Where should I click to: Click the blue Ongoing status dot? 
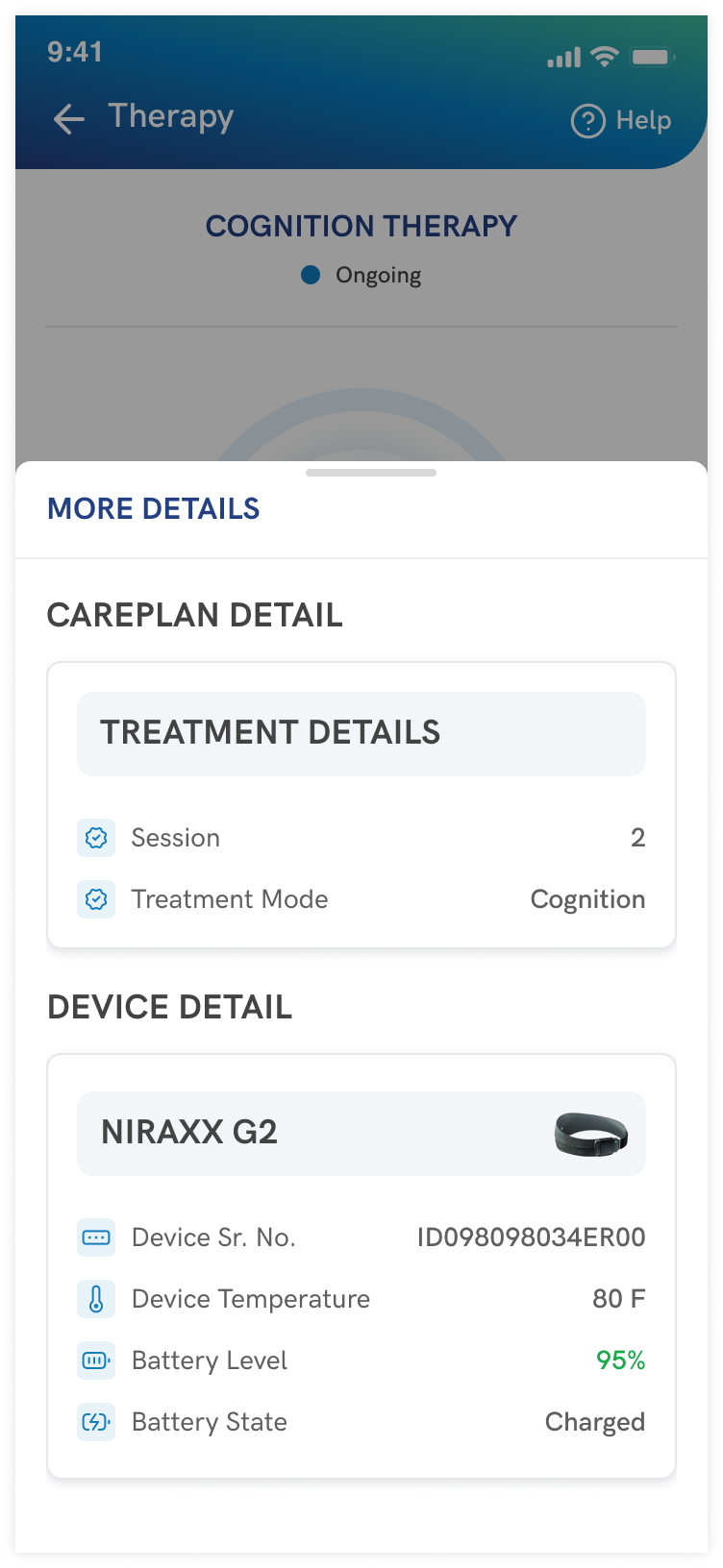tap(312, 275)
